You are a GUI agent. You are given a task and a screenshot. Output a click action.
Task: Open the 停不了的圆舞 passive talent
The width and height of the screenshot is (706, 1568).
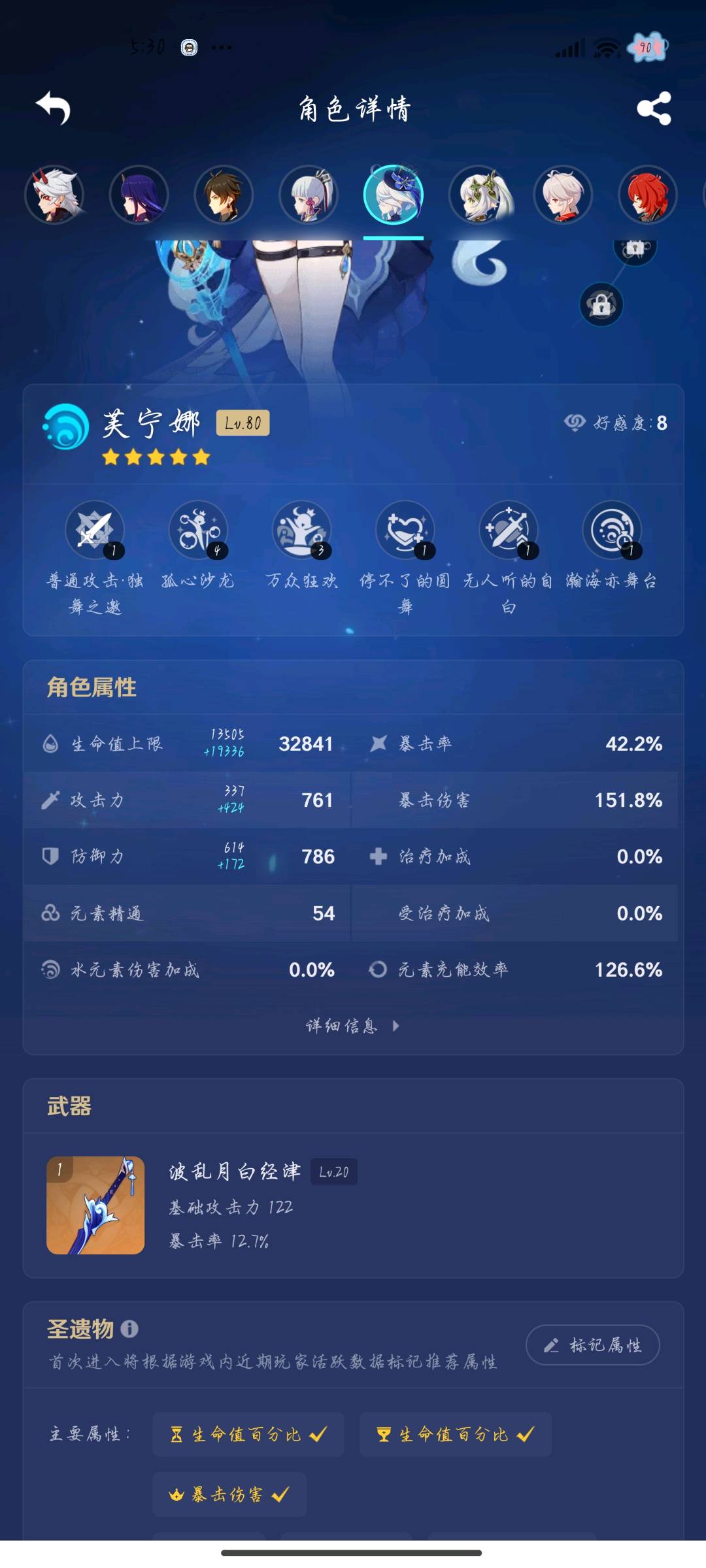pyautogui.click(x=405, y=531)
